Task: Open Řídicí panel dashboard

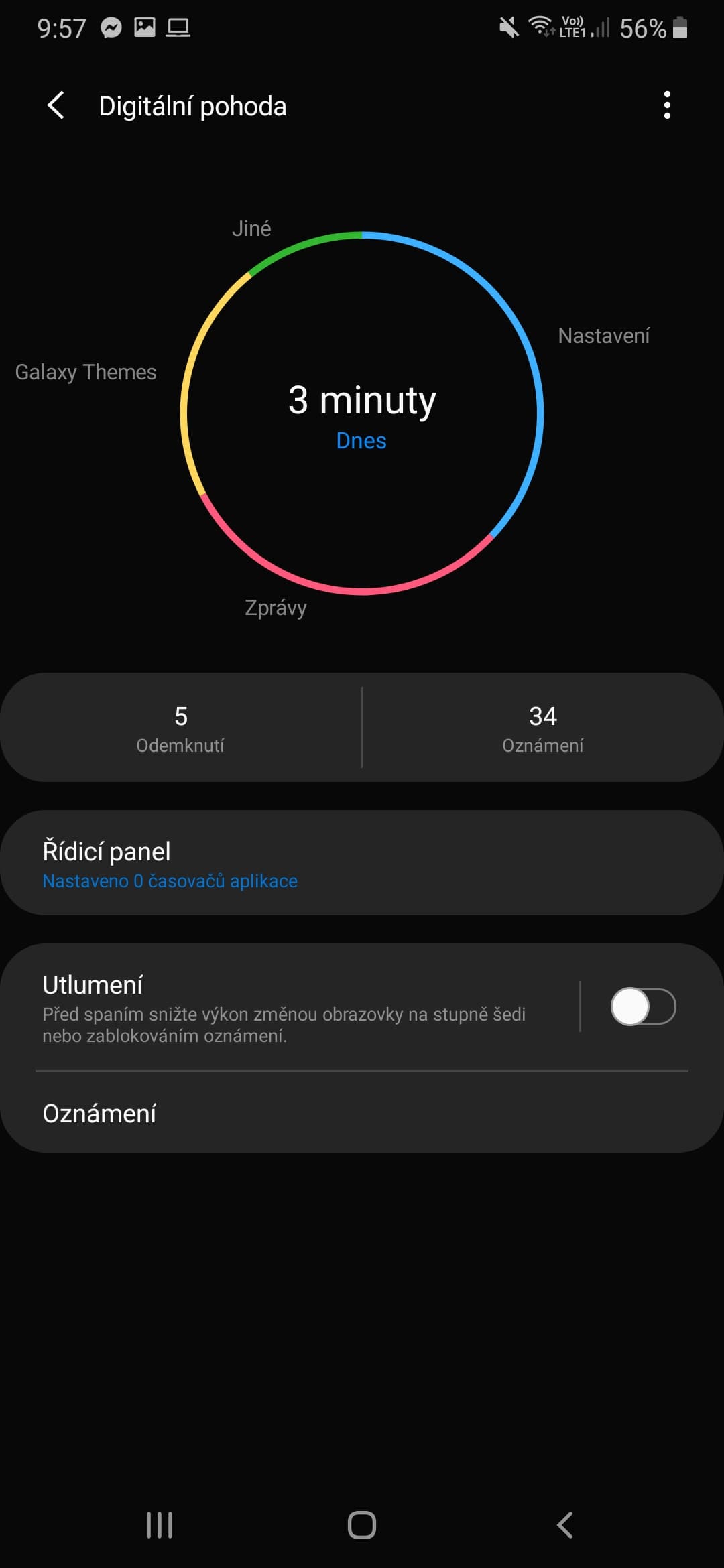Action: [x=362, y=863]
